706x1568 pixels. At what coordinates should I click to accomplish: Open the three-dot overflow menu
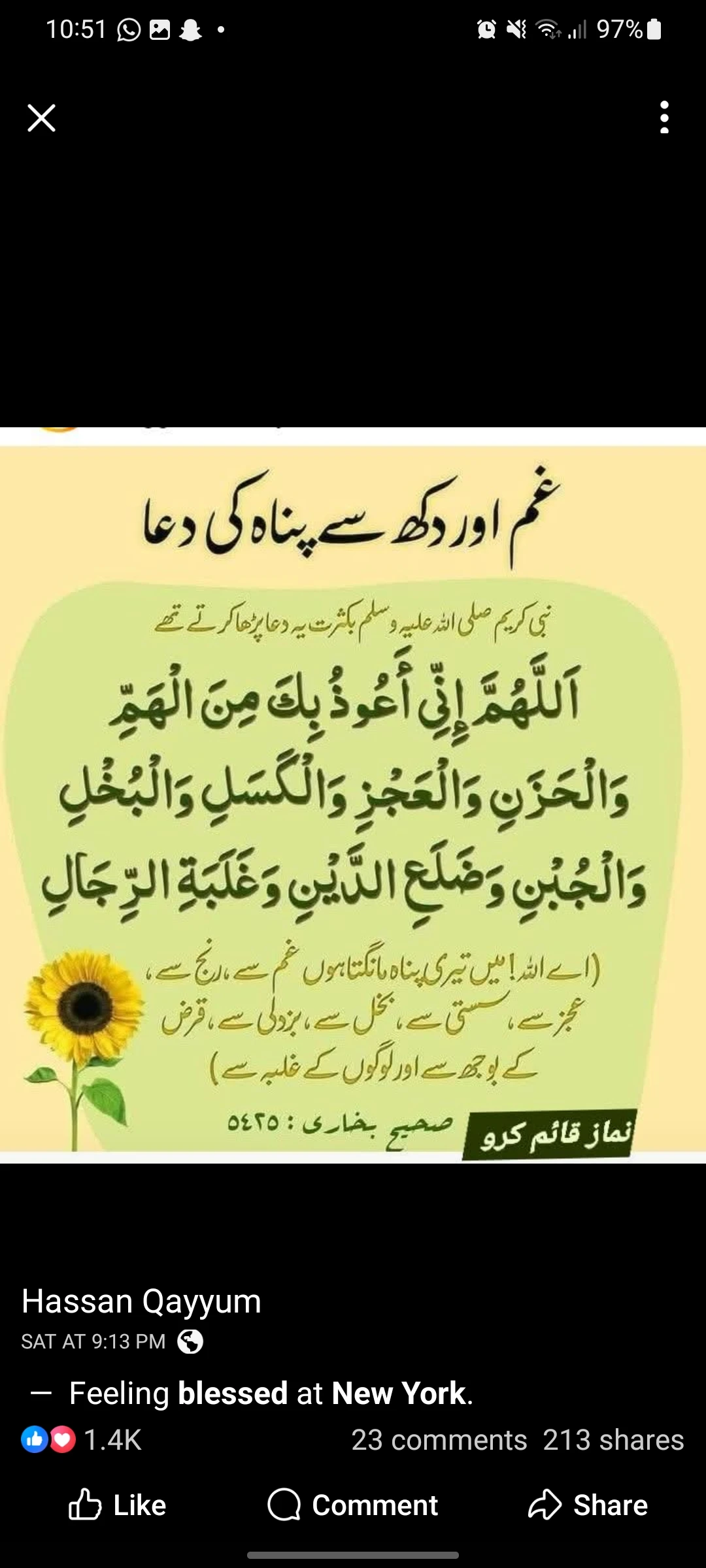[x=664, y=118]
